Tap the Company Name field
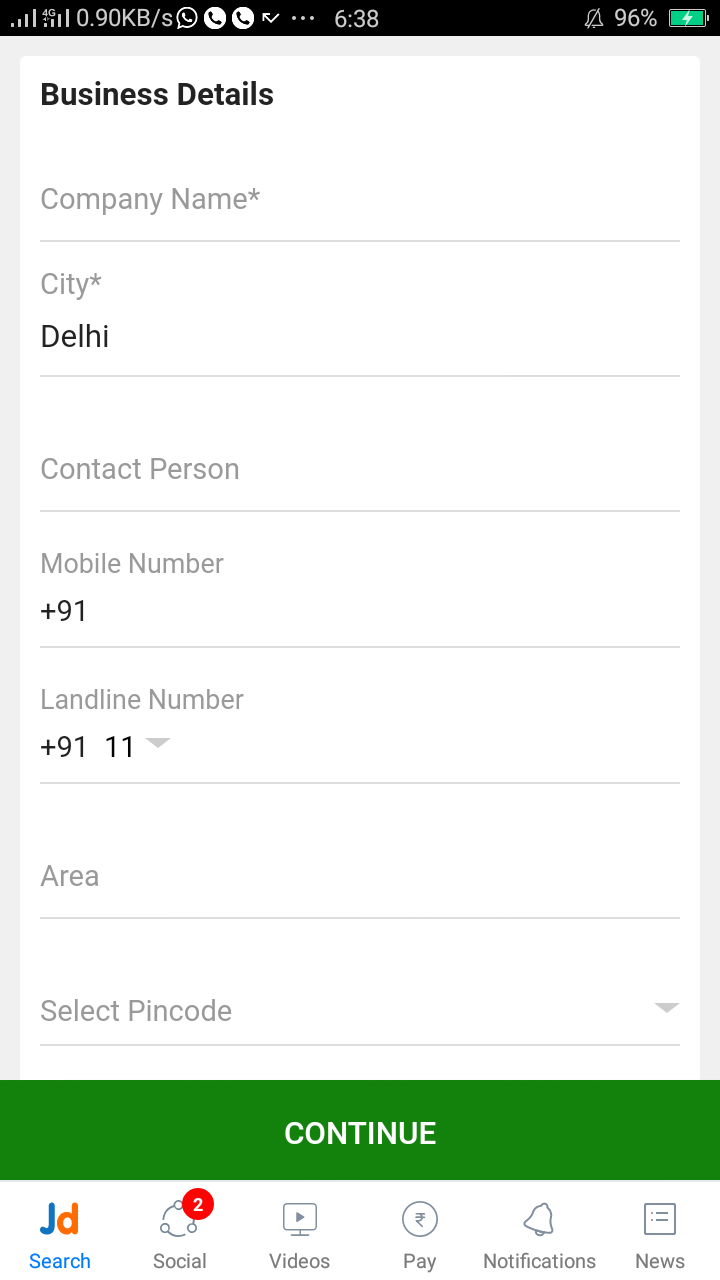The image size is (720, 1280). click(360, 200)
